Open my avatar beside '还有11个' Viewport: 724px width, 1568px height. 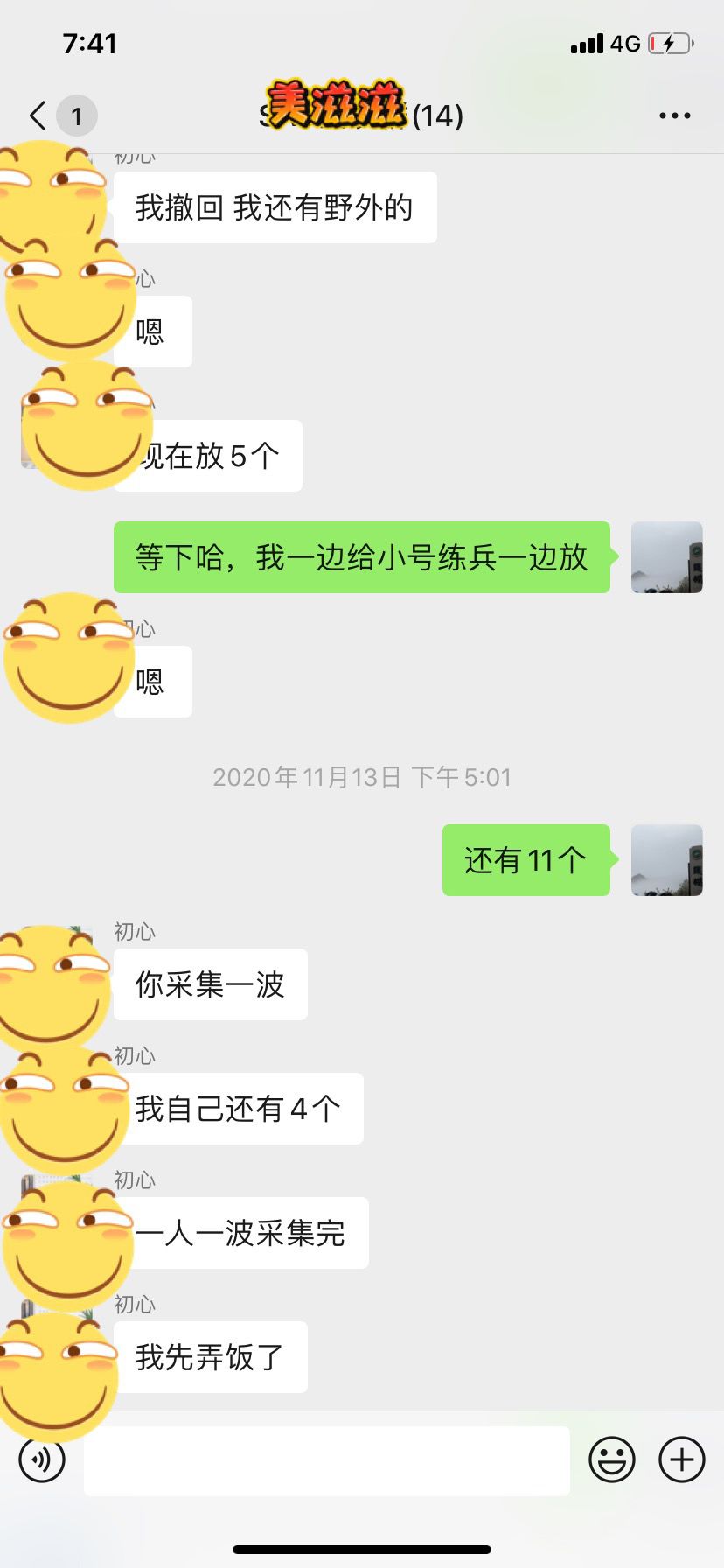666,859
